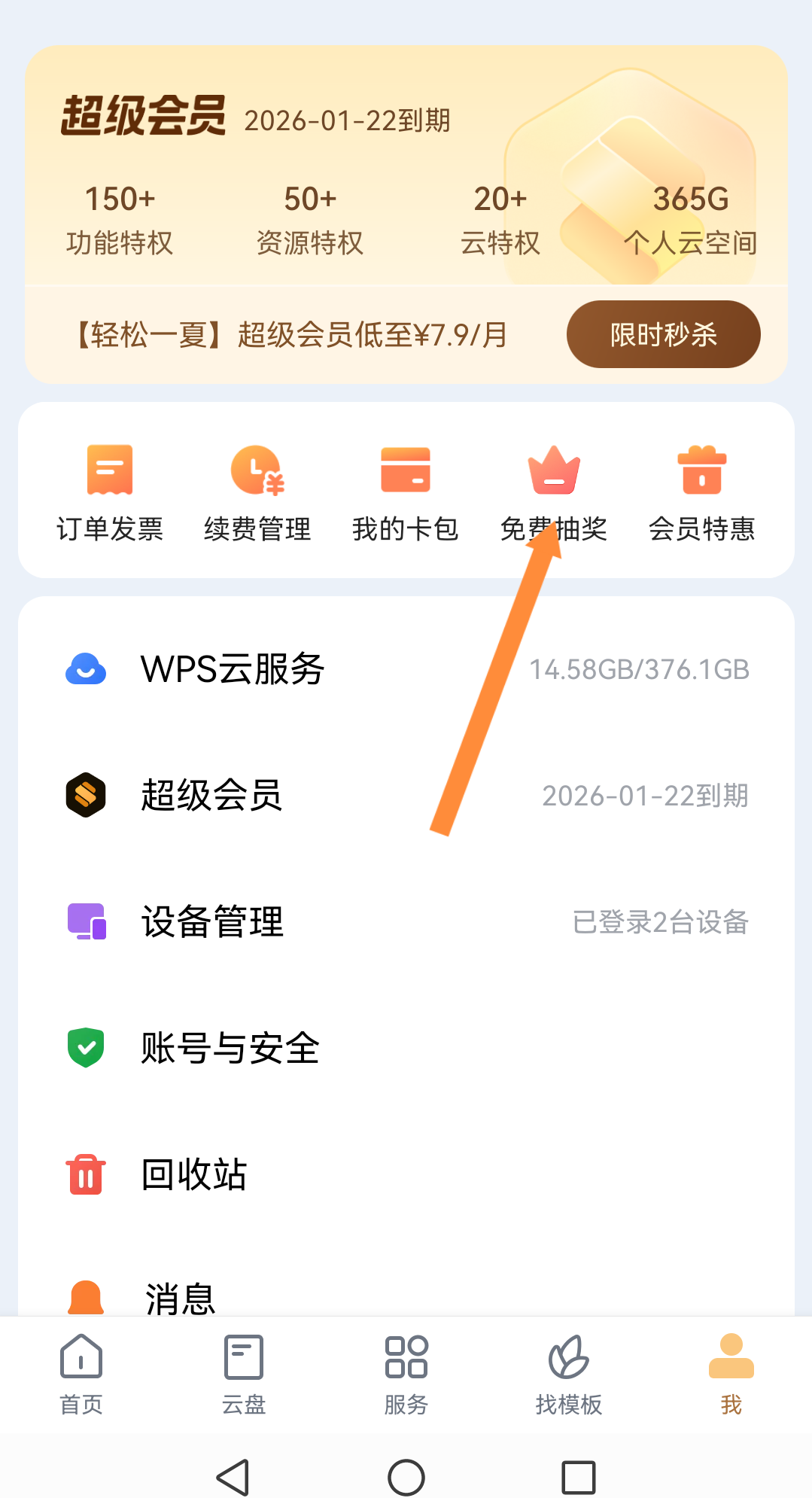Switch to the 服务 tab
812x1498 pixels.
(406, 1374)
